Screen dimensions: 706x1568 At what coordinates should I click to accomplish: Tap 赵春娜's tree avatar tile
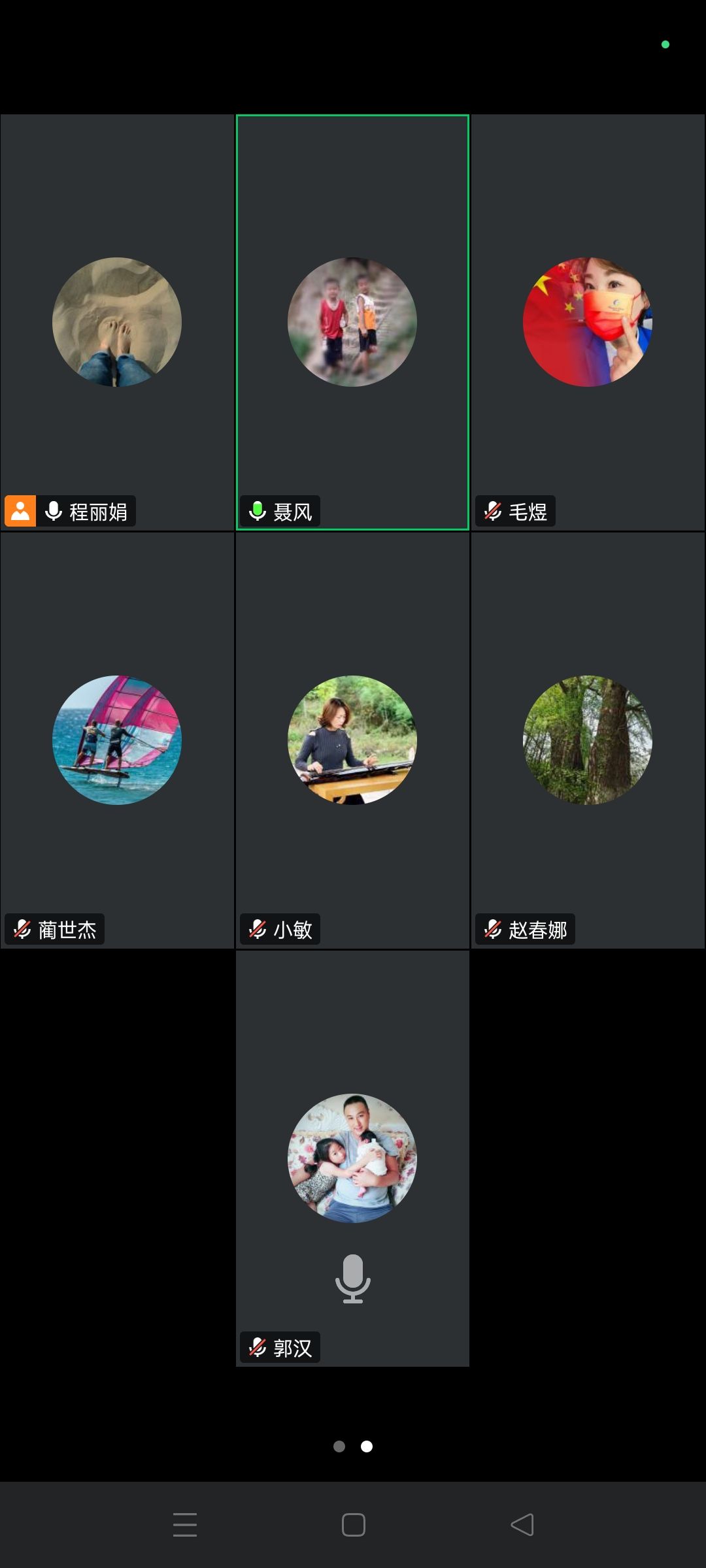click(x=588, y=740)
